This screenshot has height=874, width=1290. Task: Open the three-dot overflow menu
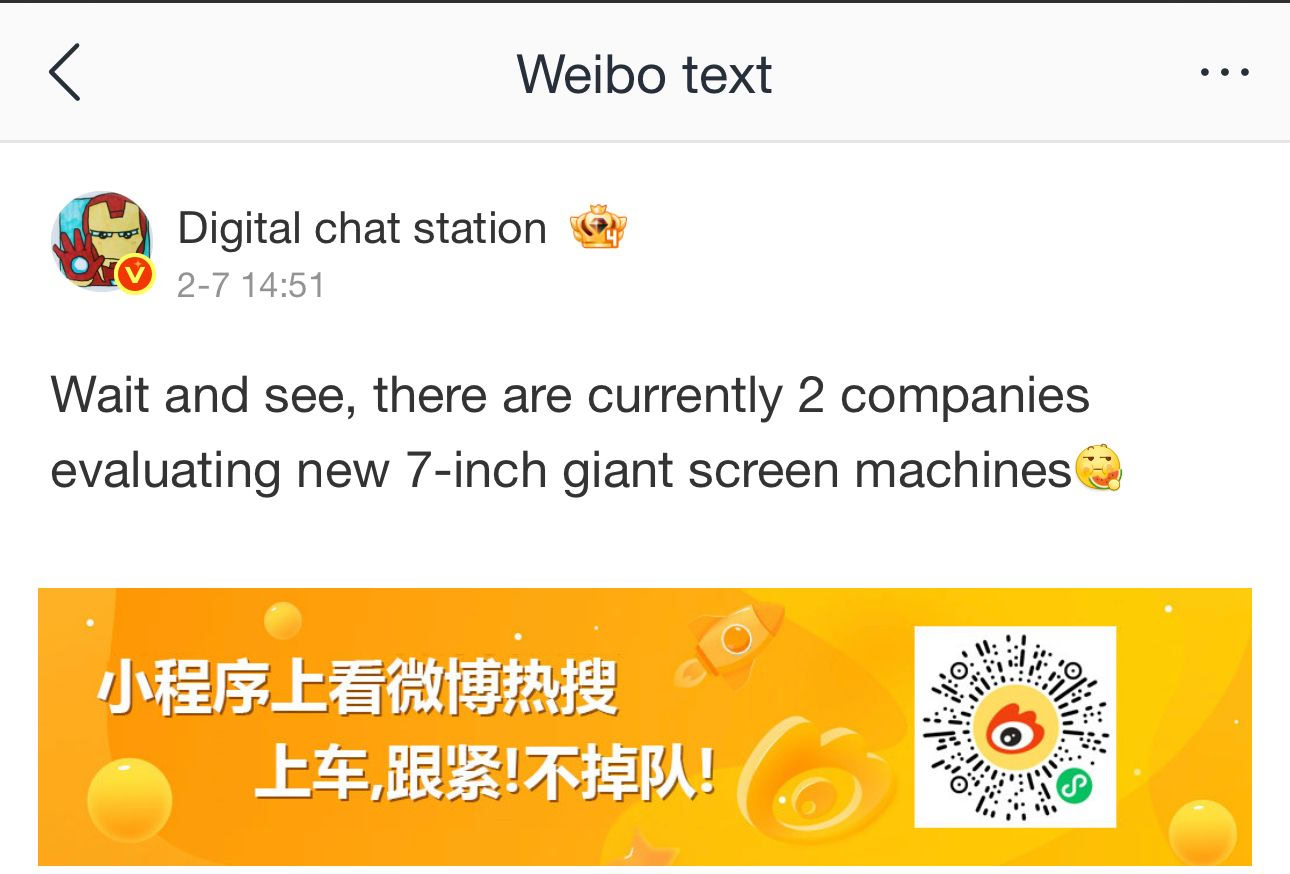(x=1224, y=73)
